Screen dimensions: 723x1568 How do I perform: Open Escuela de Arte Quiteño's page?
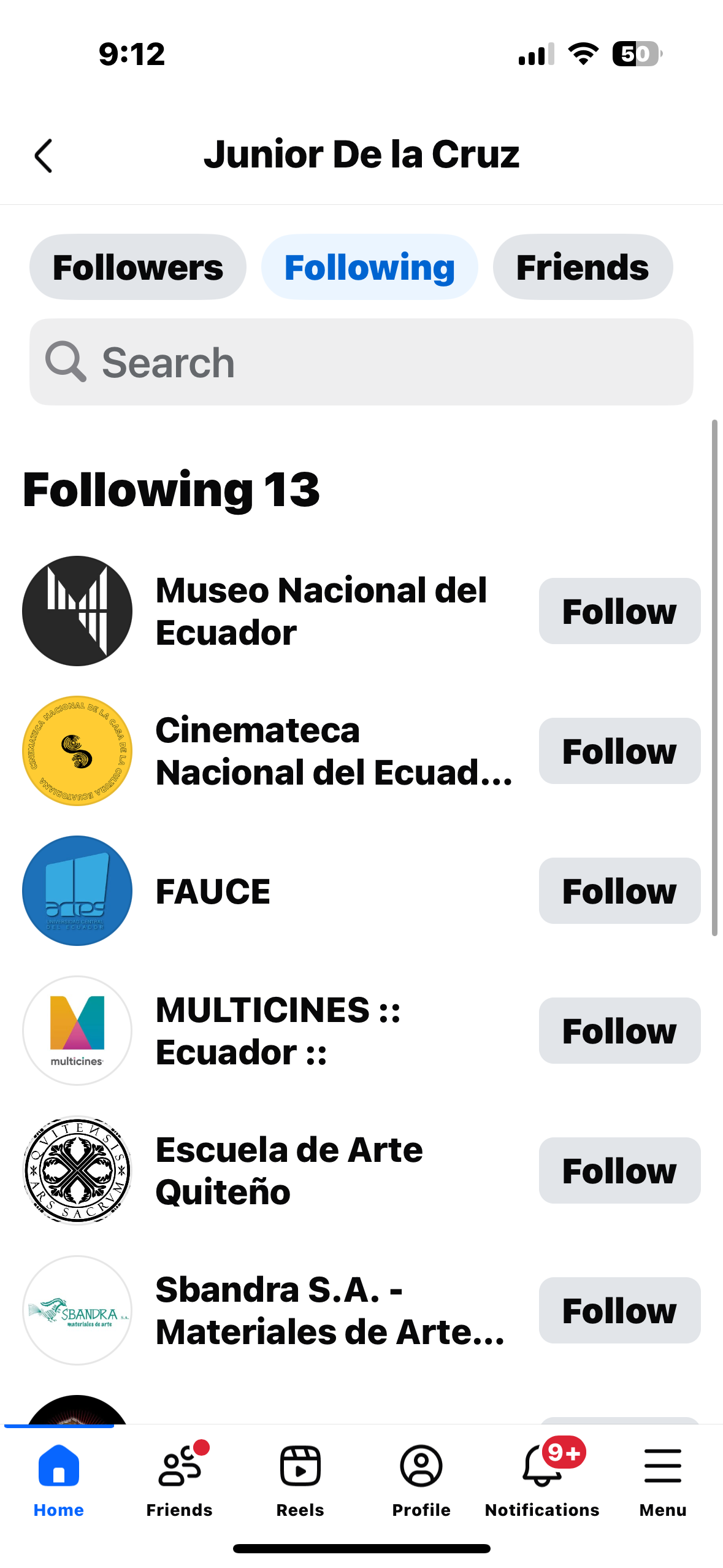pos(289,1170)
